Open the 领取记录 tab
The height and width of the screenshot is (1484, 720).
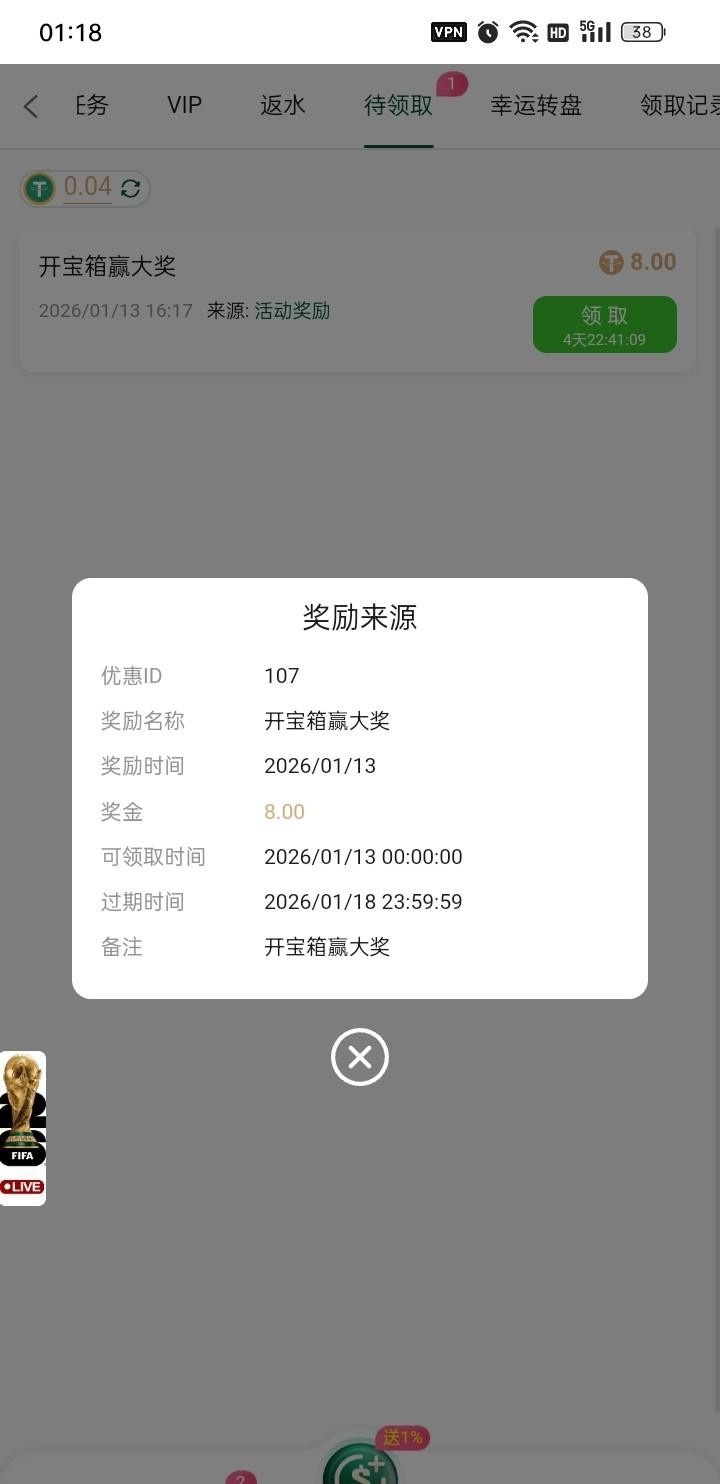[678, 105]
